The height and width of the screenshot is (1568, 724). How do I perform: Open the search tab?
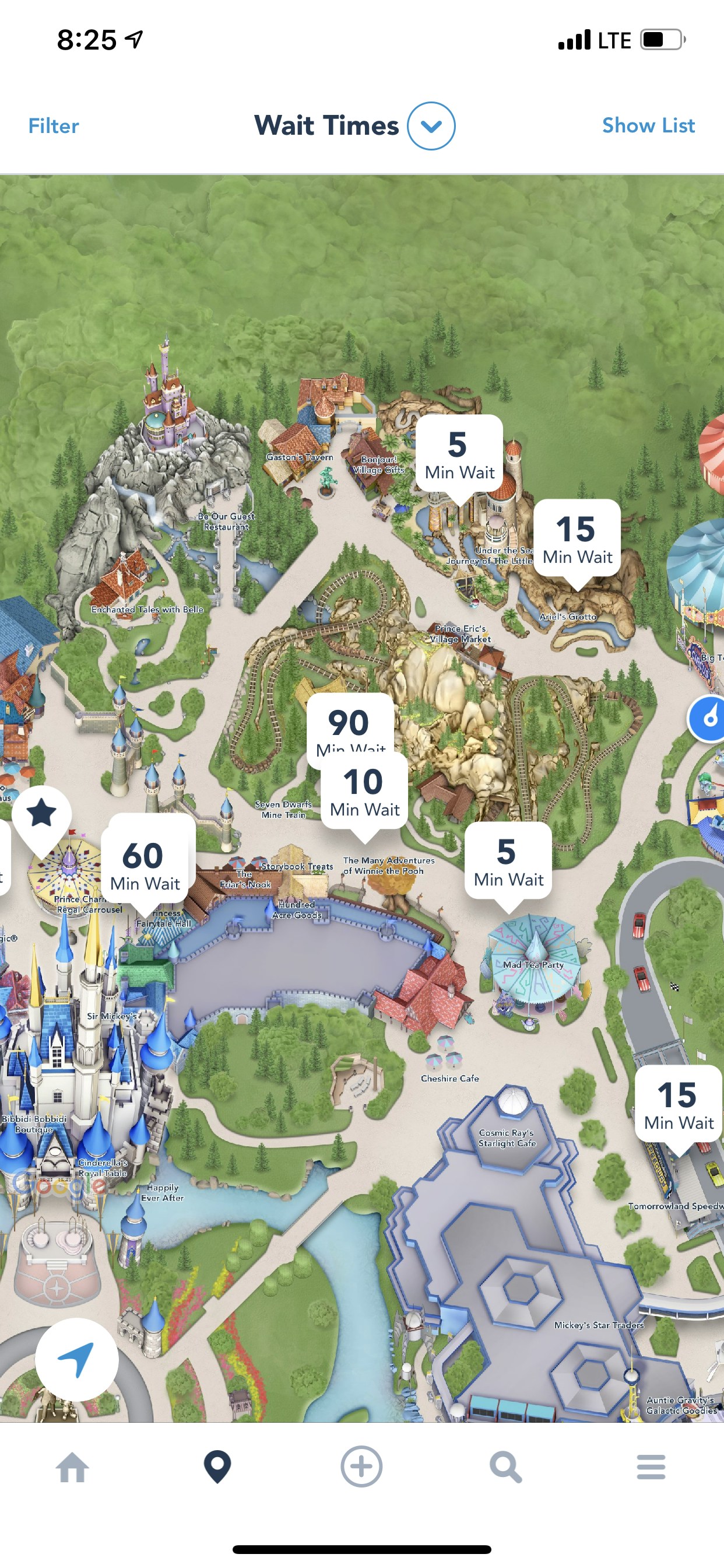pos(505,1467)
